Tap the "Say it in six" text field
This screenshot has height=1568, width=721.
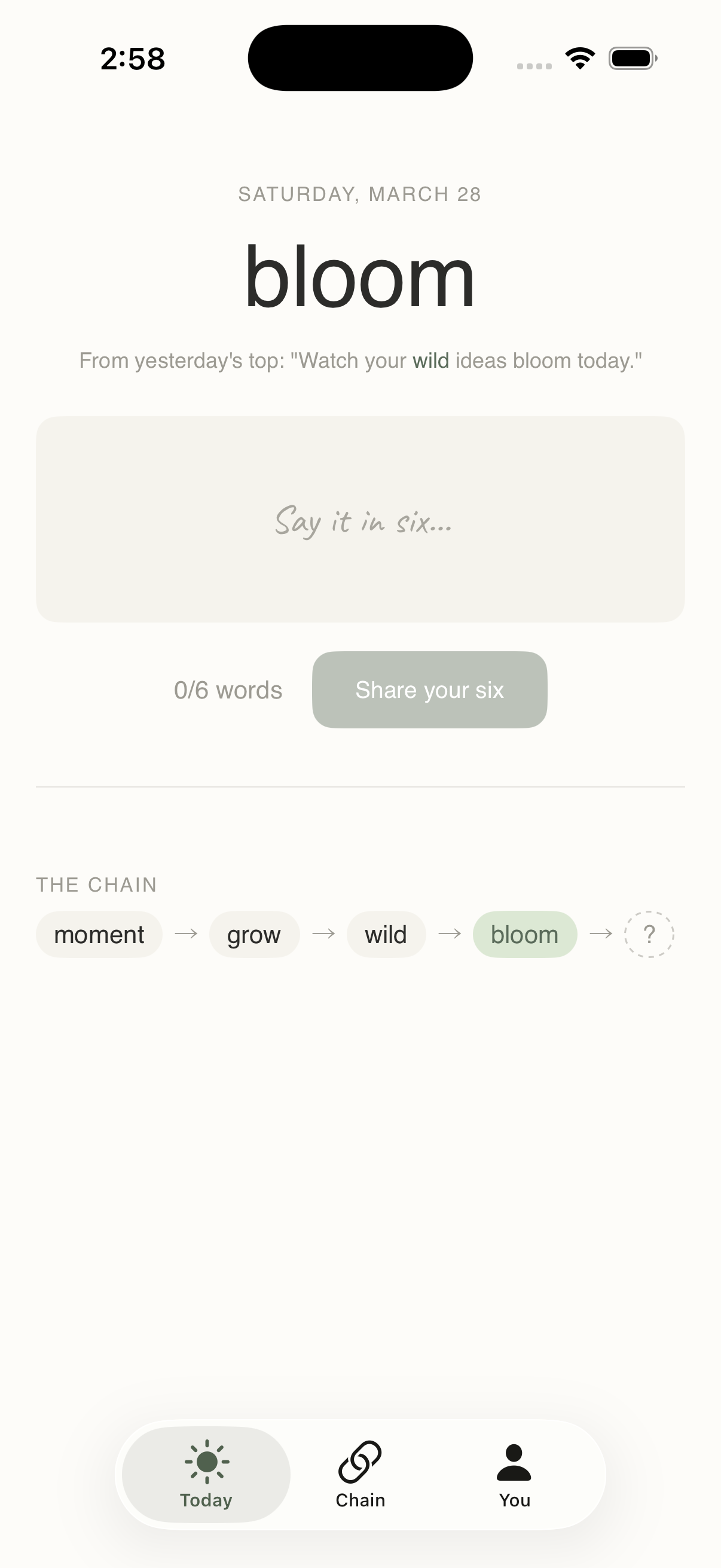coord(360,519)
